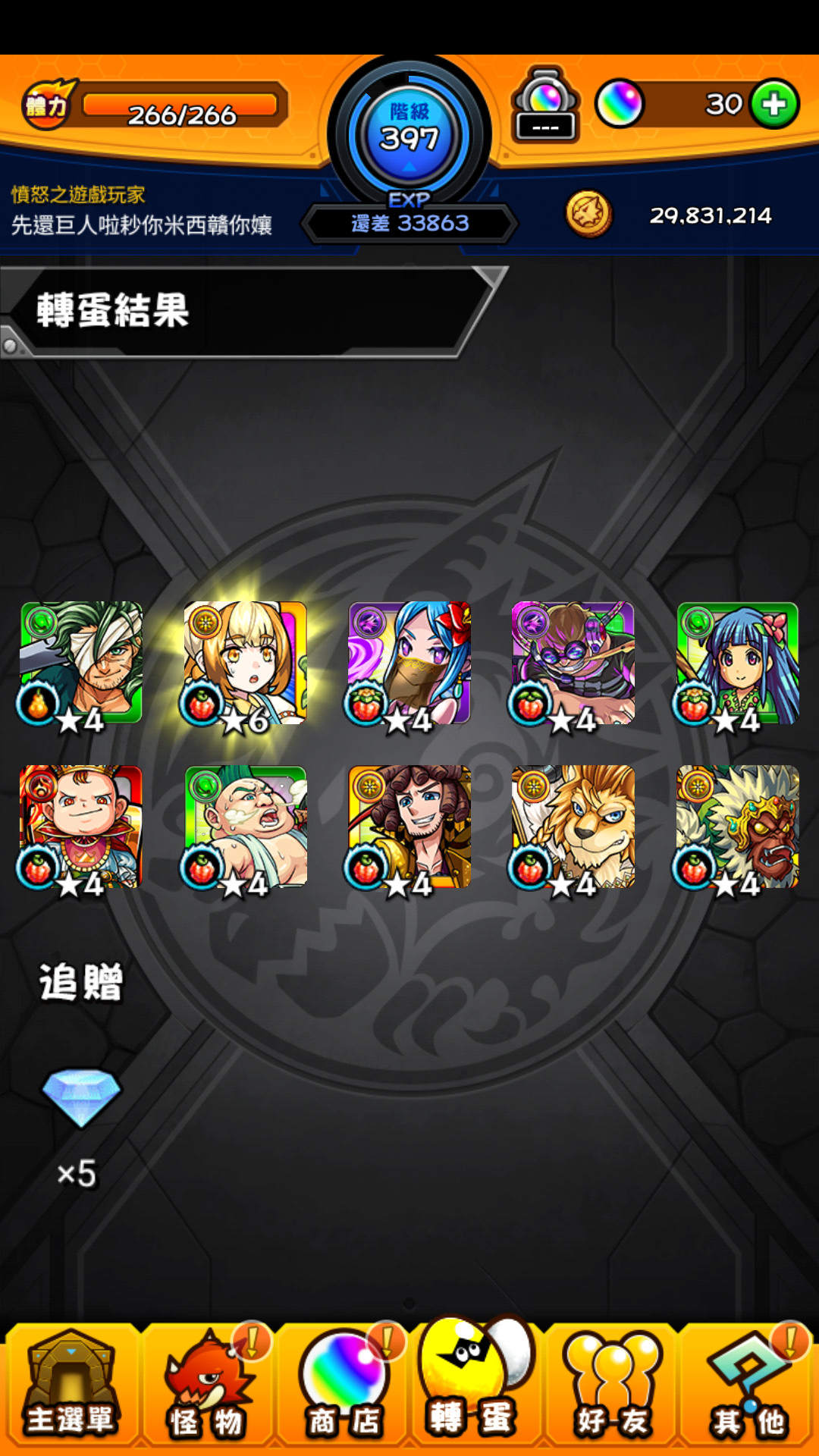Open the 主選單 main menu tab
The image size is (819, 1456).
point(70,1386)
